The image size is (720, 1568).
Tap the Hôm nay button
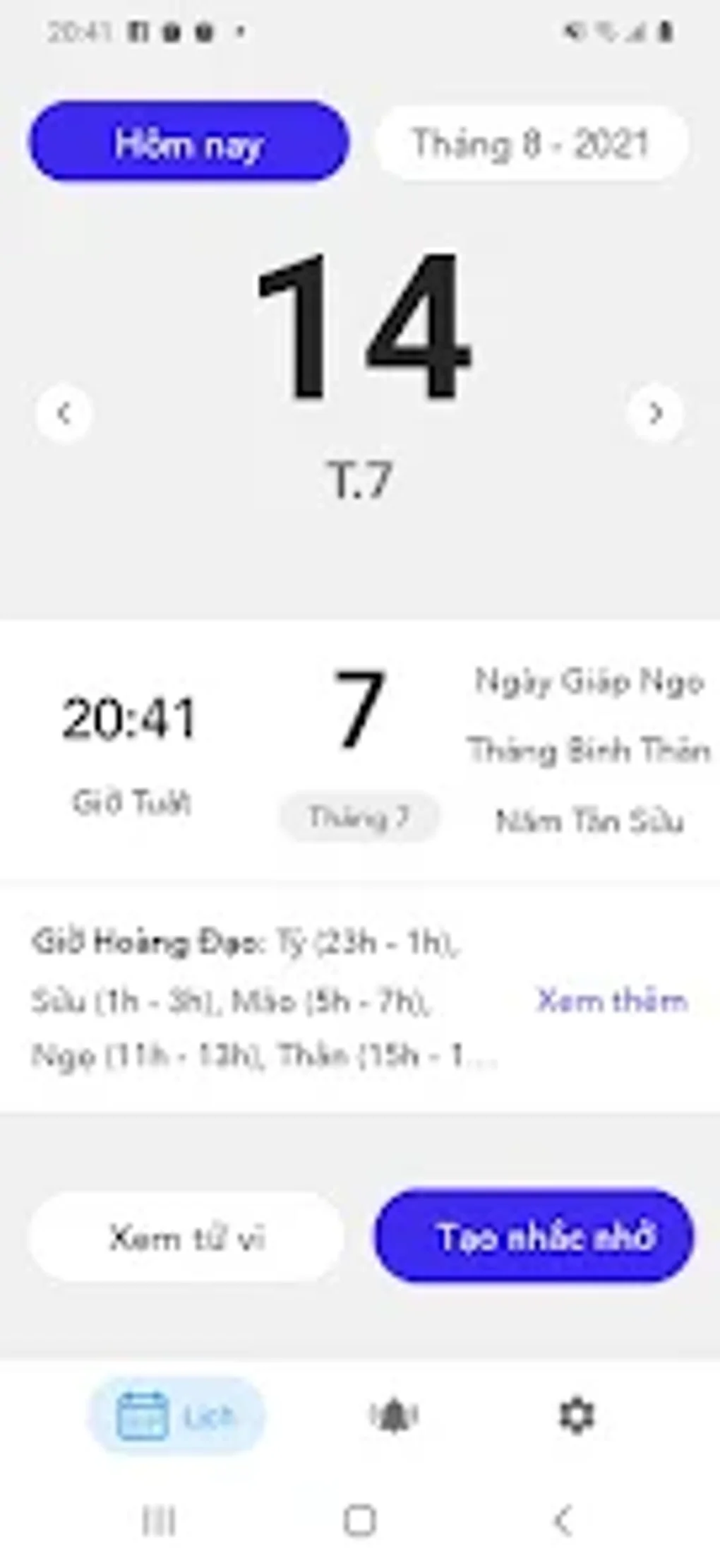pos(188,142)
